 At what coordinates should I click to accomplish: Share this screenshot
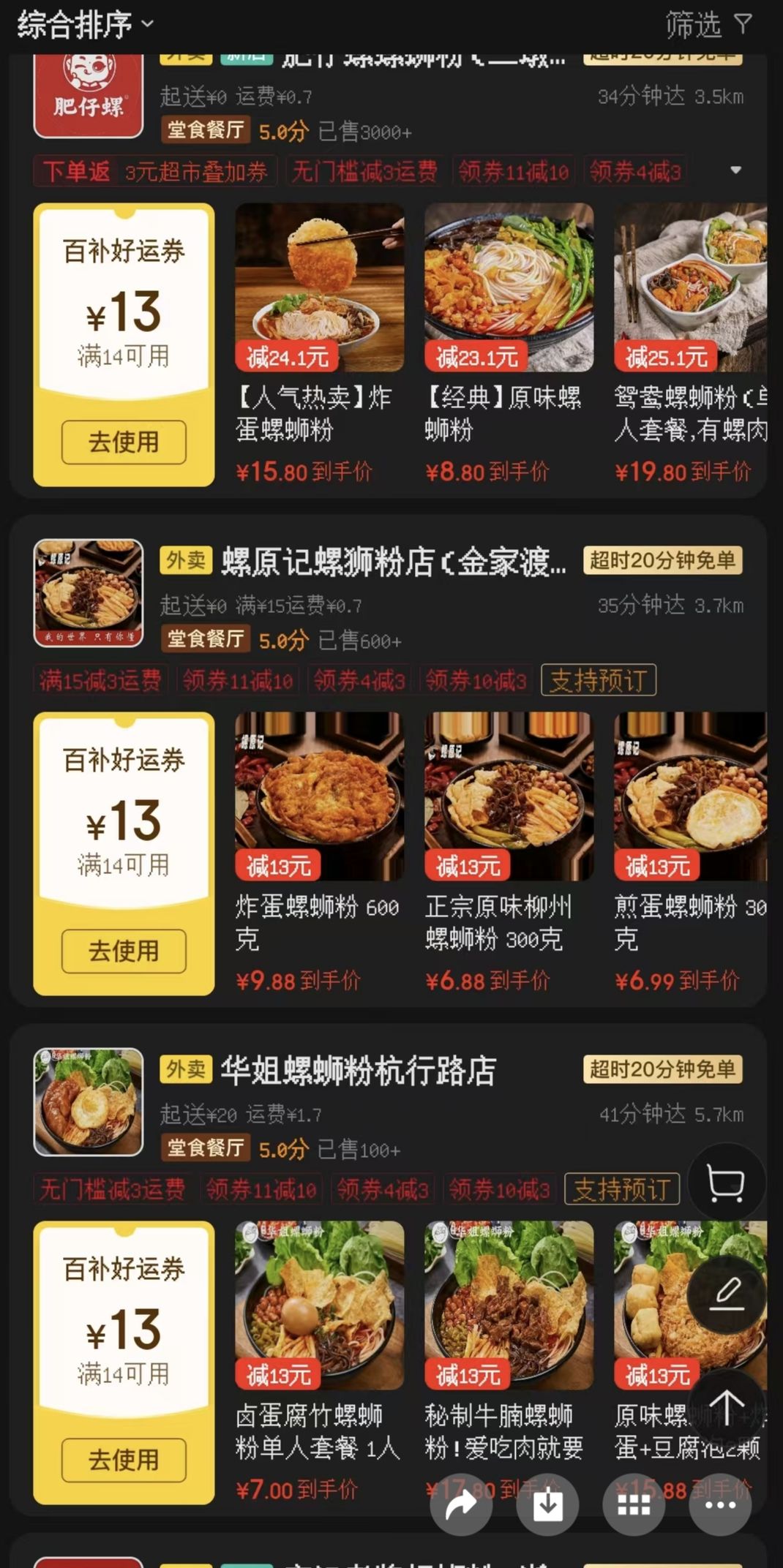click(x=461, y=1504)
